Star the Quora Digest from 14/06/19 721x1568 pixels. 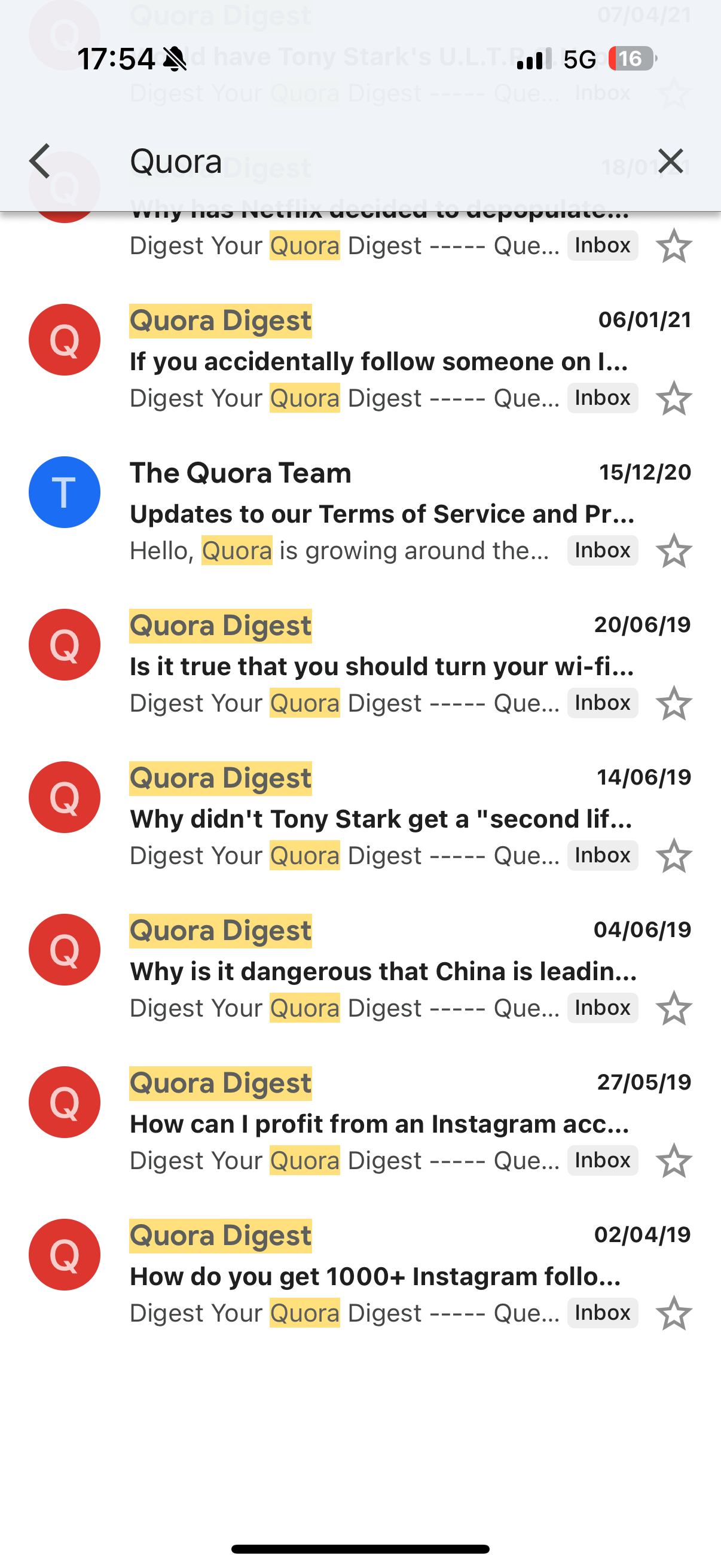[674, 856]
